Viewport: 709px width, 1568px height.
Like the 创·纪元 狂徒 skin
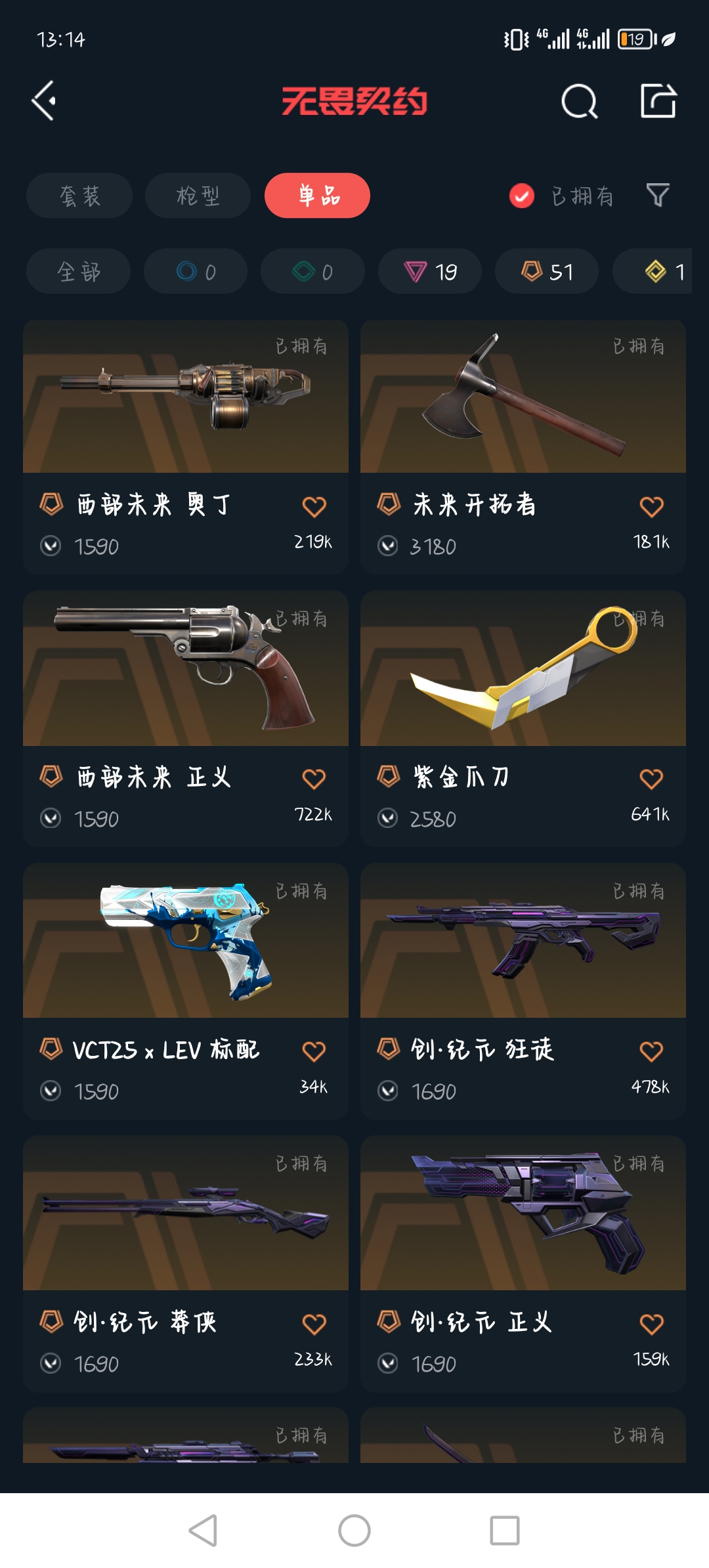pyautogui.click(x=651, y=1052)
